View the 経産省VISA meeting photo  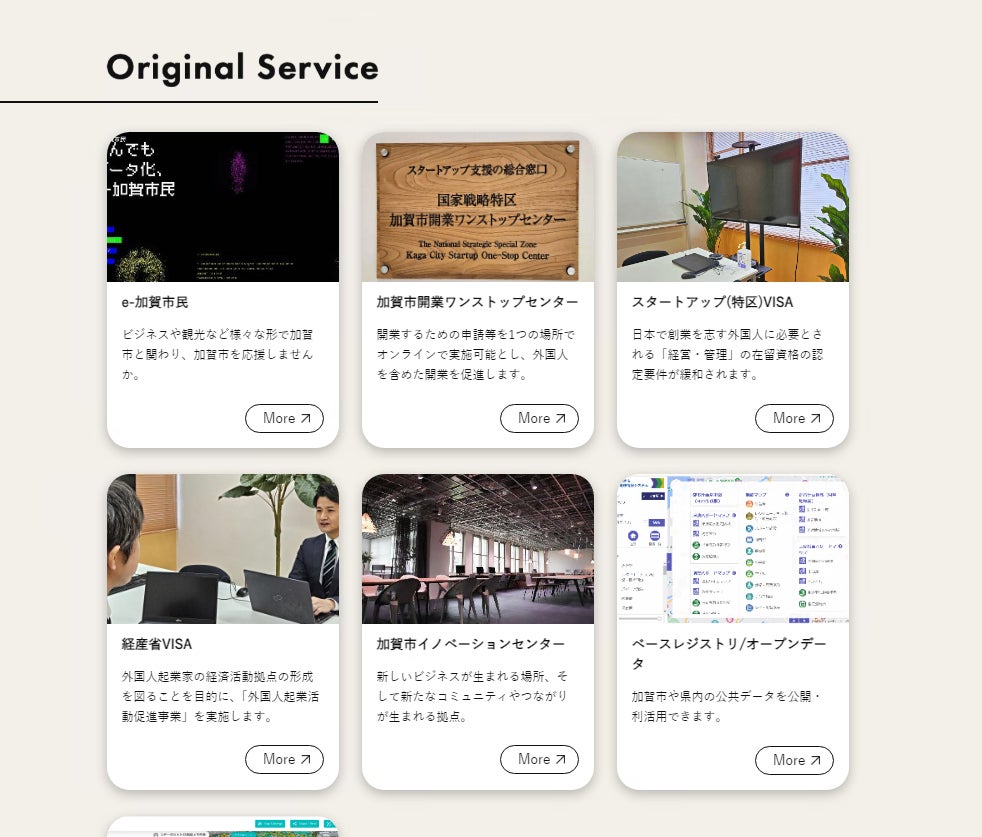pos(223,549)
